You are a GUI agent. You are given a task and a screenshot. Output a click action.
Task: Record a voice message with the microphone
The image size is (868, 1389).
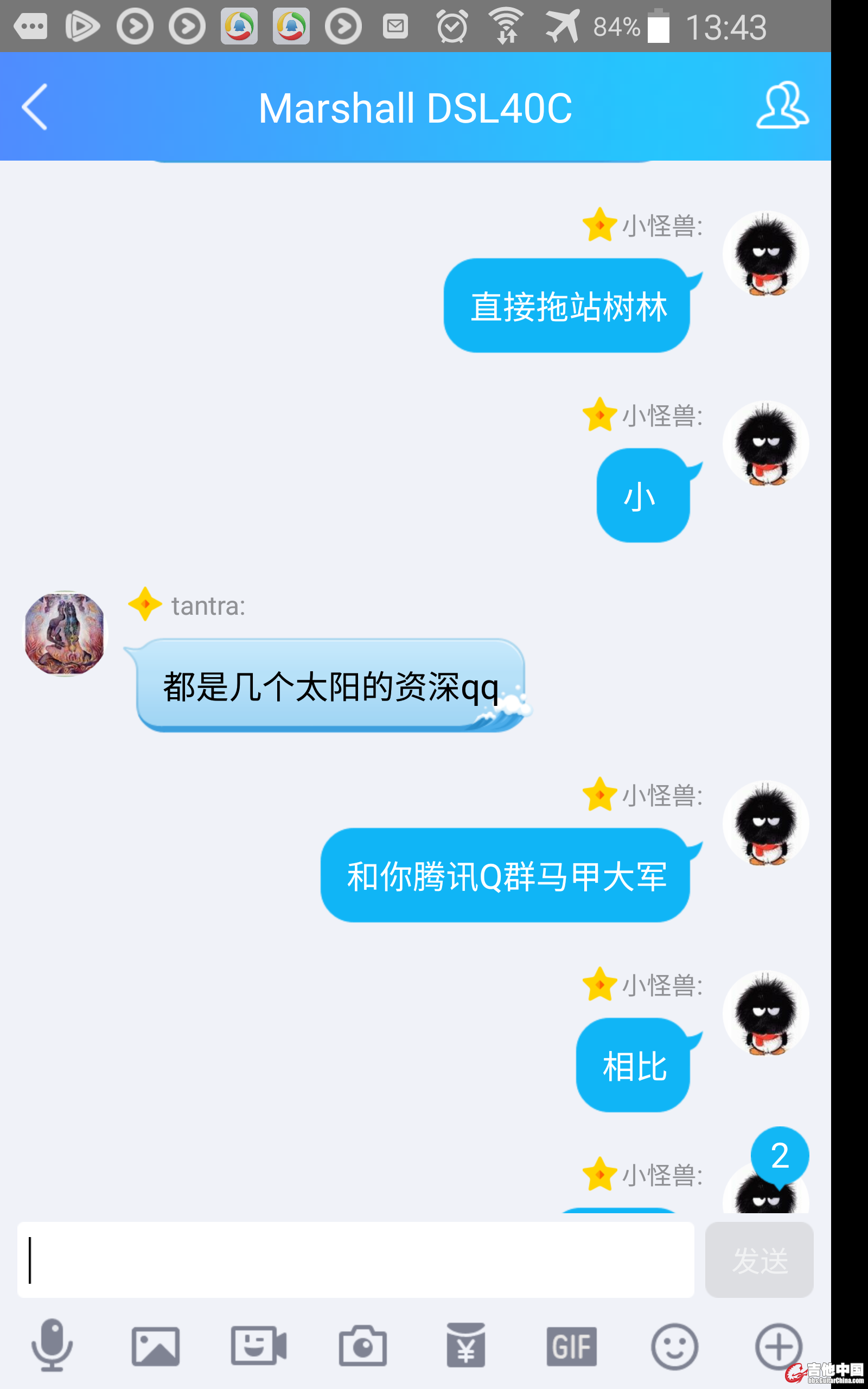coord(52,1345)
